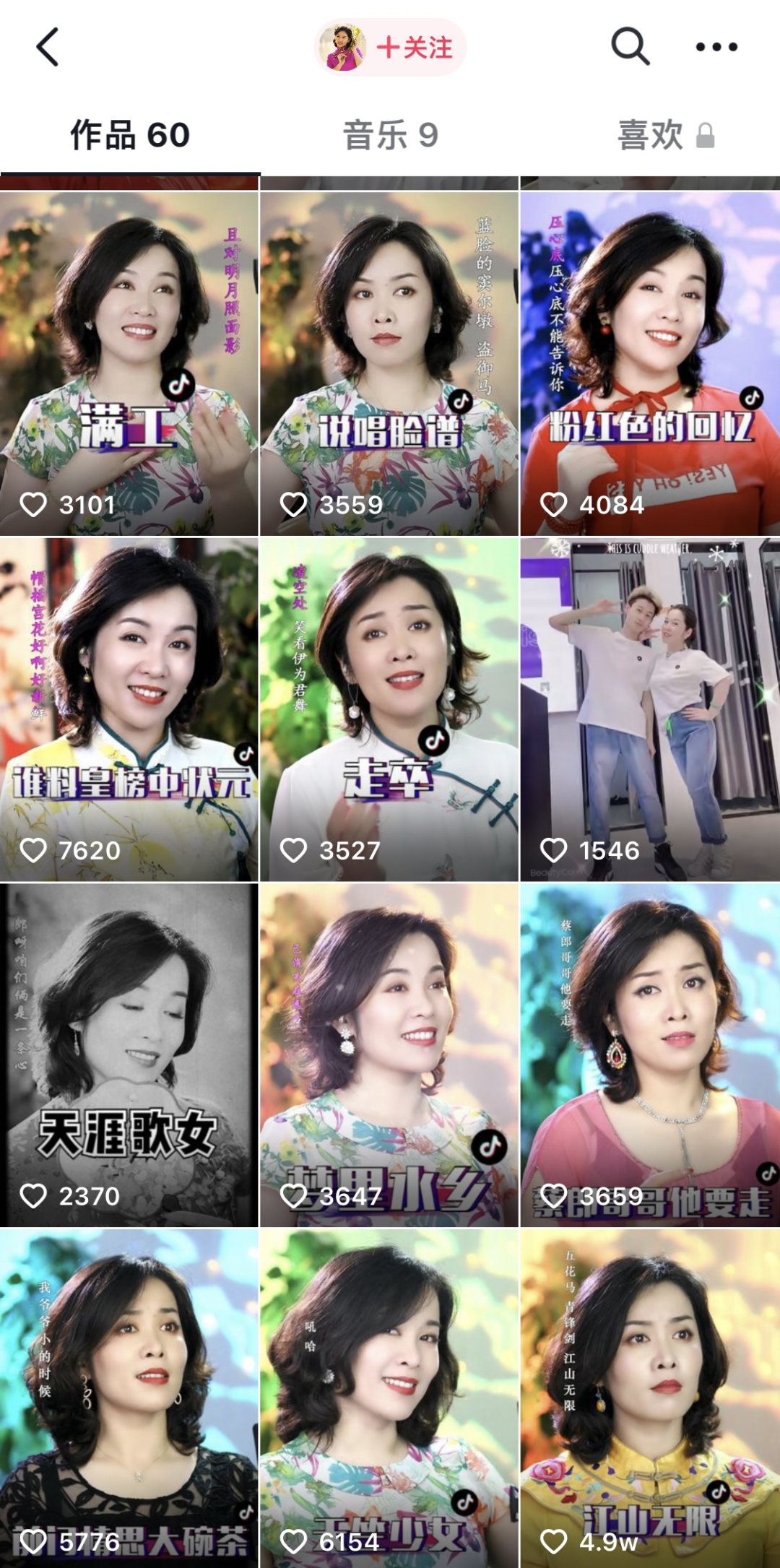This screenshot has width=780, height=1568.
Task: Open the three-dot more options menu
Action: click(x=716, y=48)
